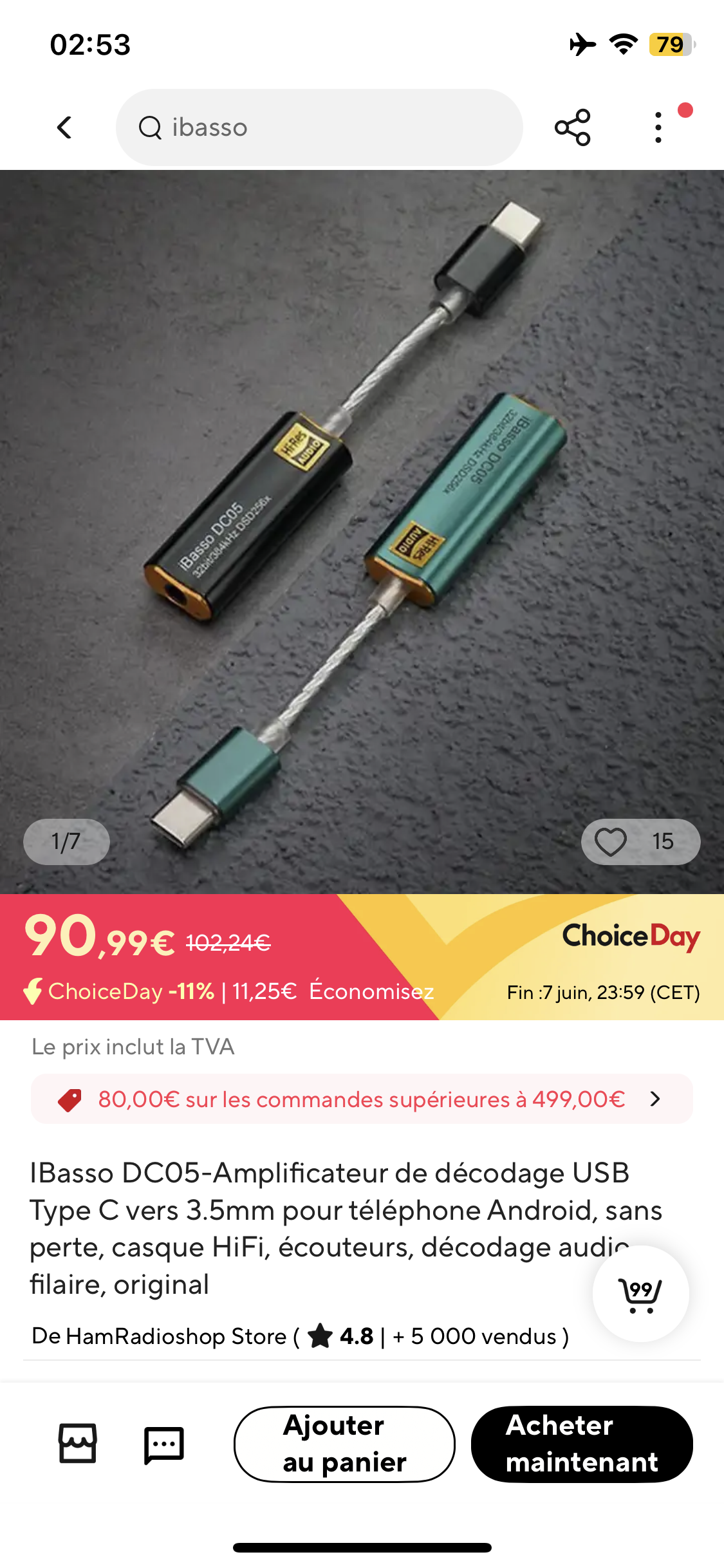Tap Acheter maintenant
This screenshot has height=1568, width=724.
click(x=582, y=1444)
